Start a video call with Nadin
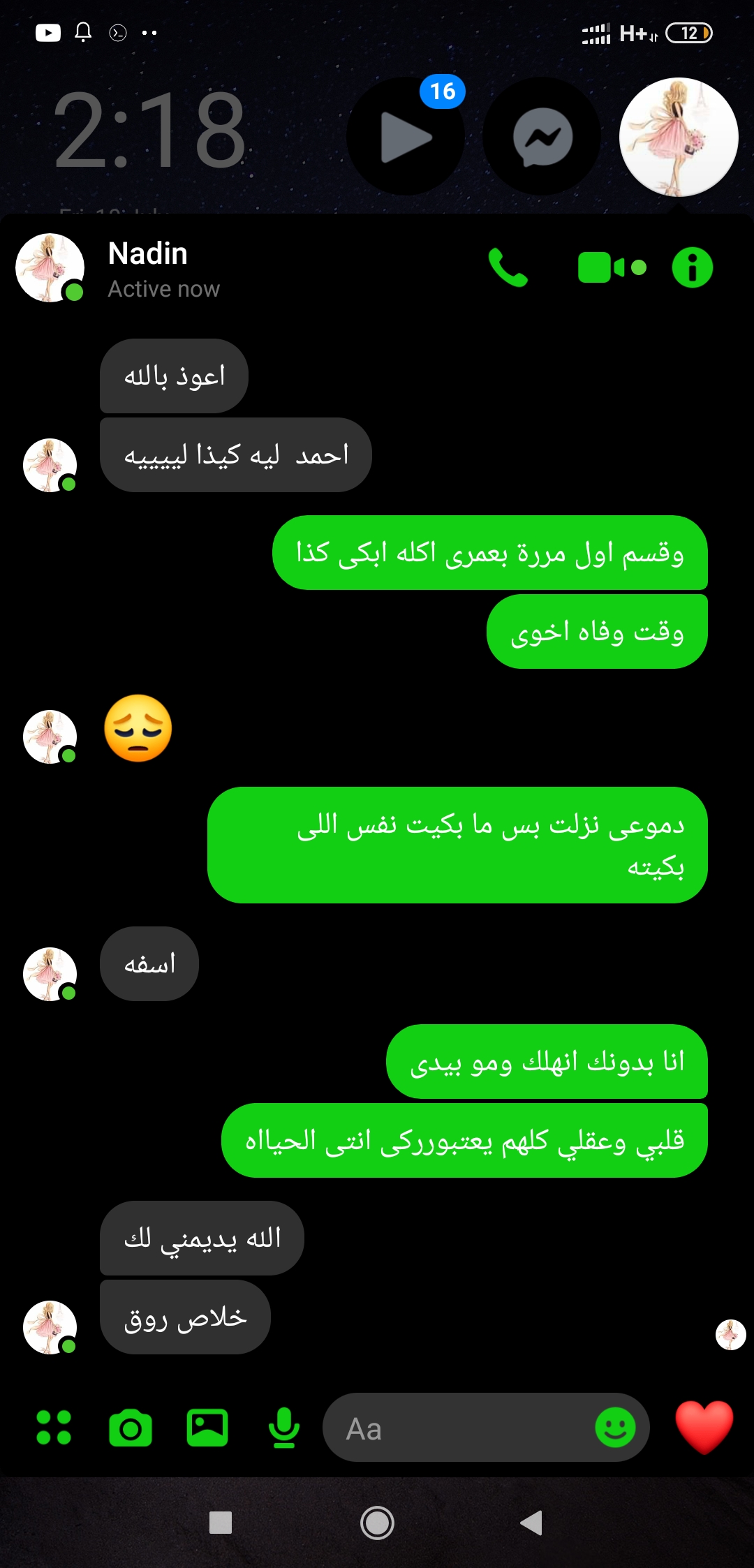754x1568 pixels. coord(611,267)
